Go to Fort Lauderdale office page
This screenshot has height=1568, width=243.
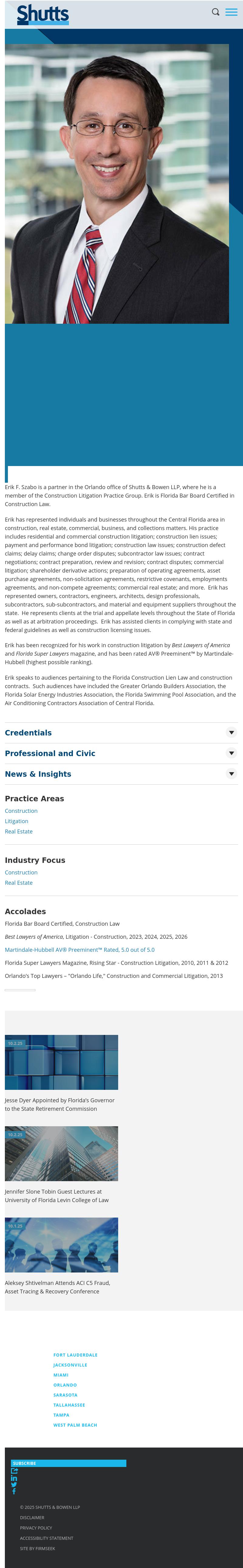coord(76,1355)
